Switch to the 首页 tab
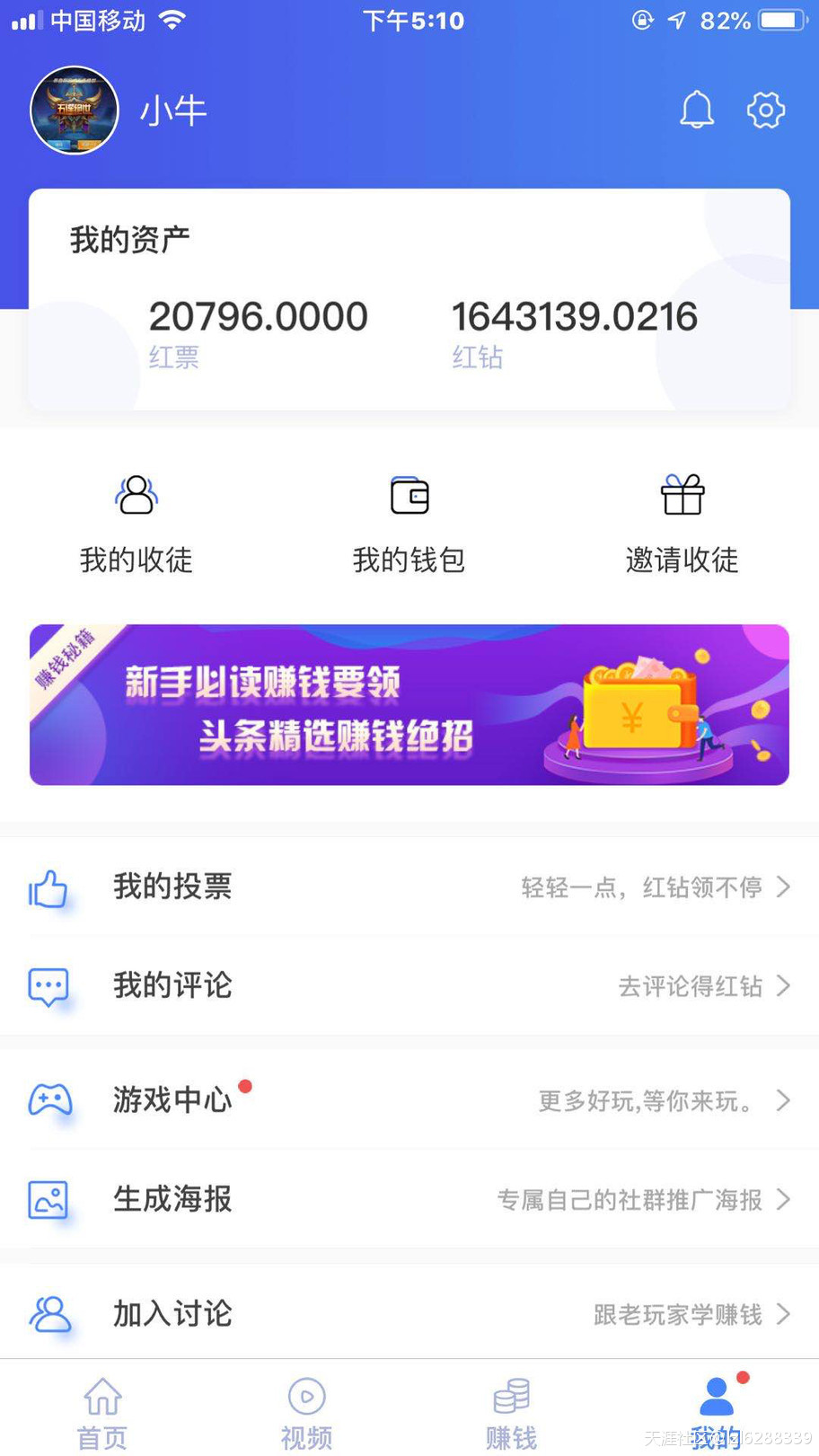The height and width of the screenshot is (1456, 819). coord(102,1412)
